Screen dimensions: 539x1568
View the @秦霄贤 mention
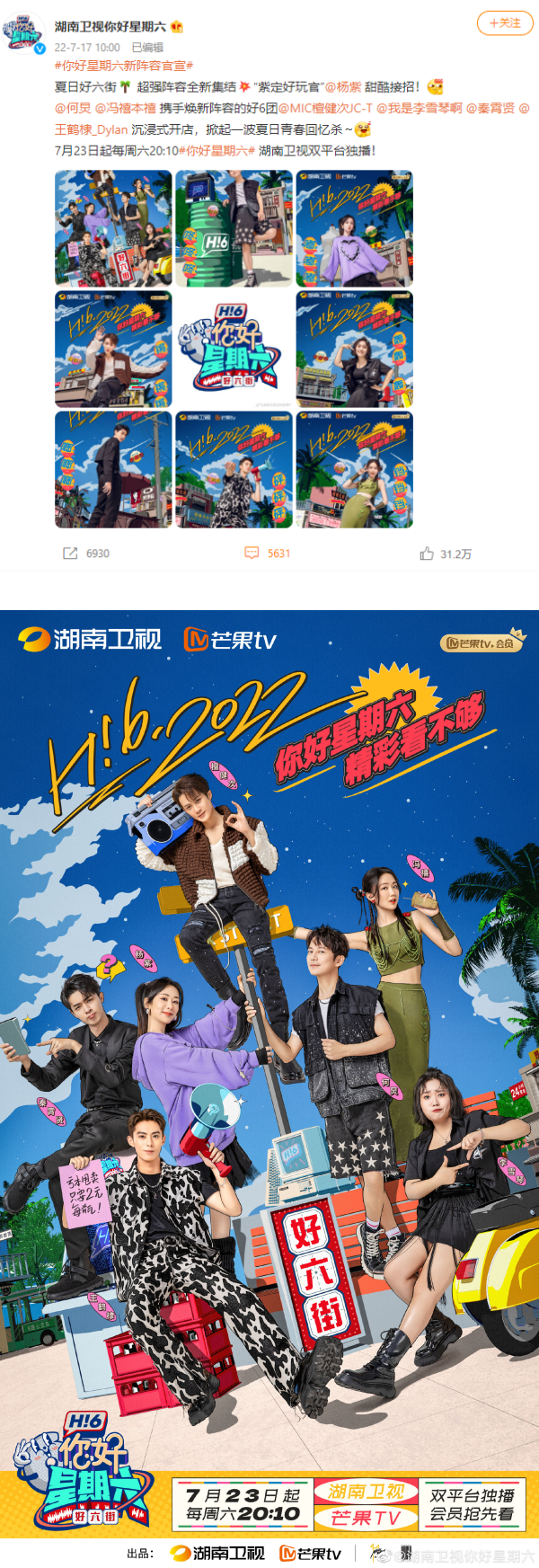(490, 108)
